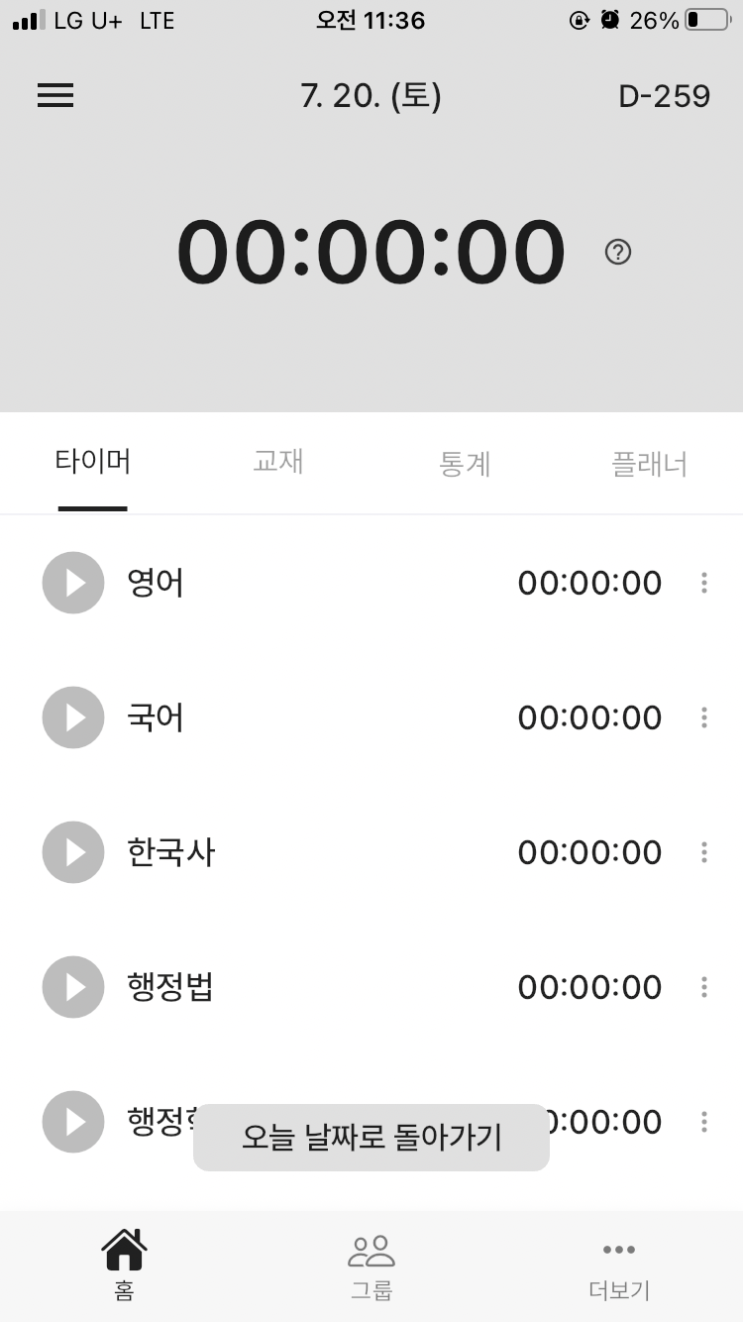
Task: Open the 더보기 tab
Action: click(x=619, y=1266)
